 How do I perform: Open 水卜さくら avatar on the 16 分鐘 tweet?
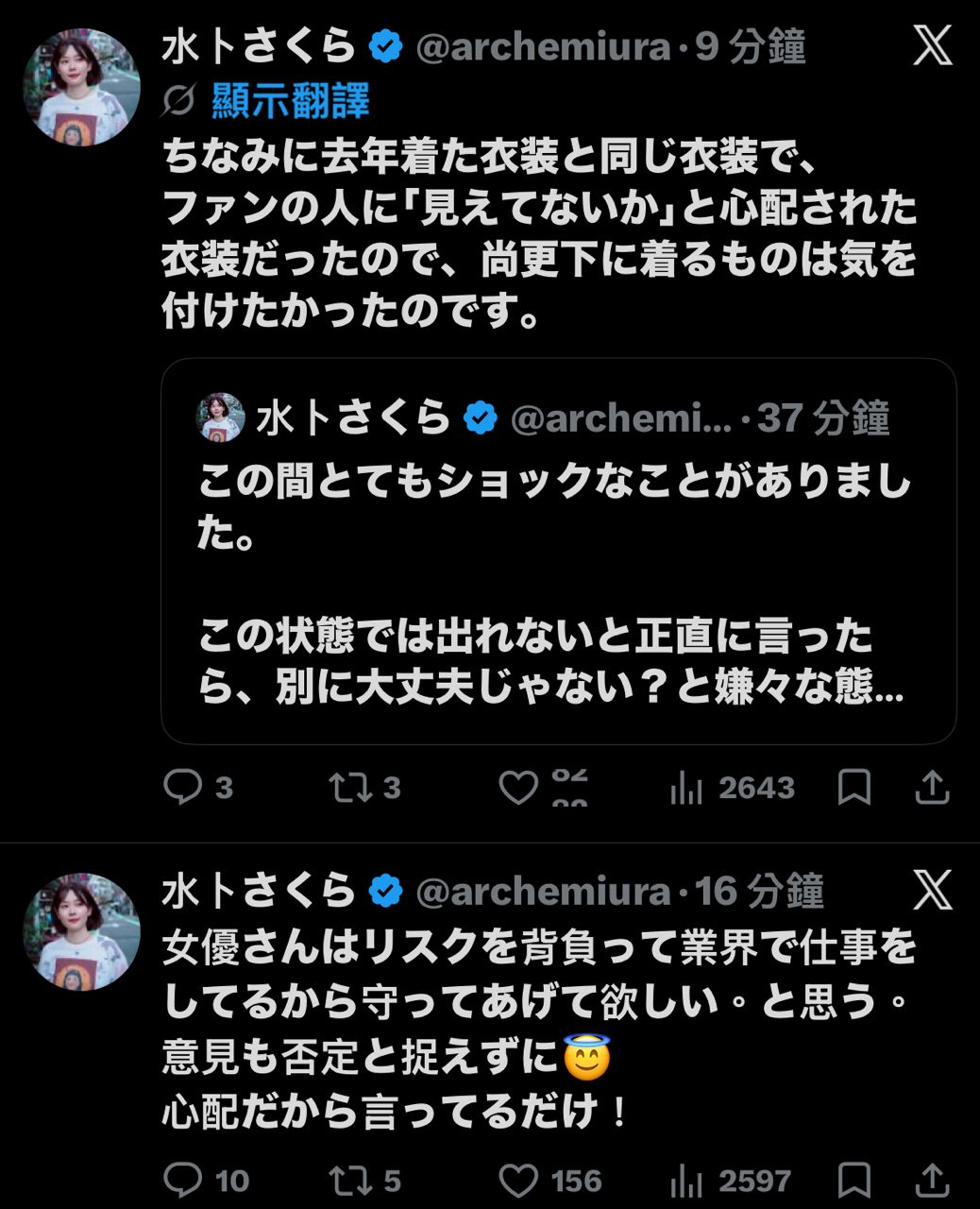click(81, 931)
